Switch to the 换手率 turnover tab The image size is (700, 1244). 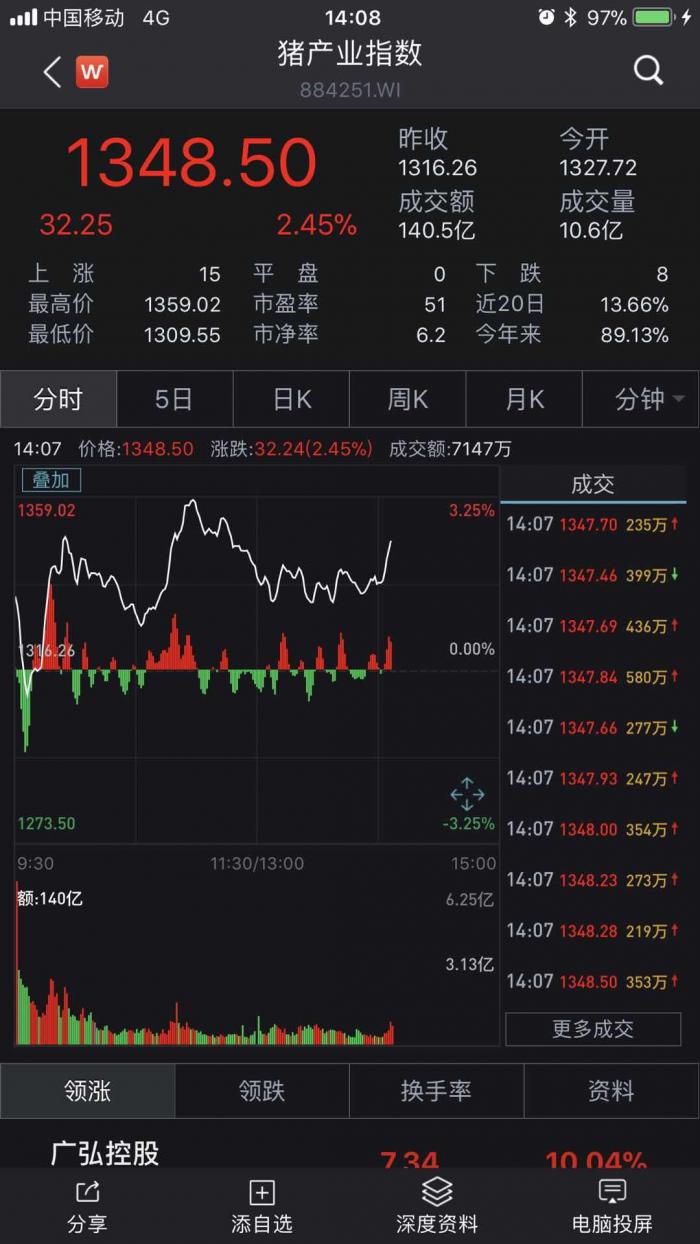click(x=436, y=1091)
